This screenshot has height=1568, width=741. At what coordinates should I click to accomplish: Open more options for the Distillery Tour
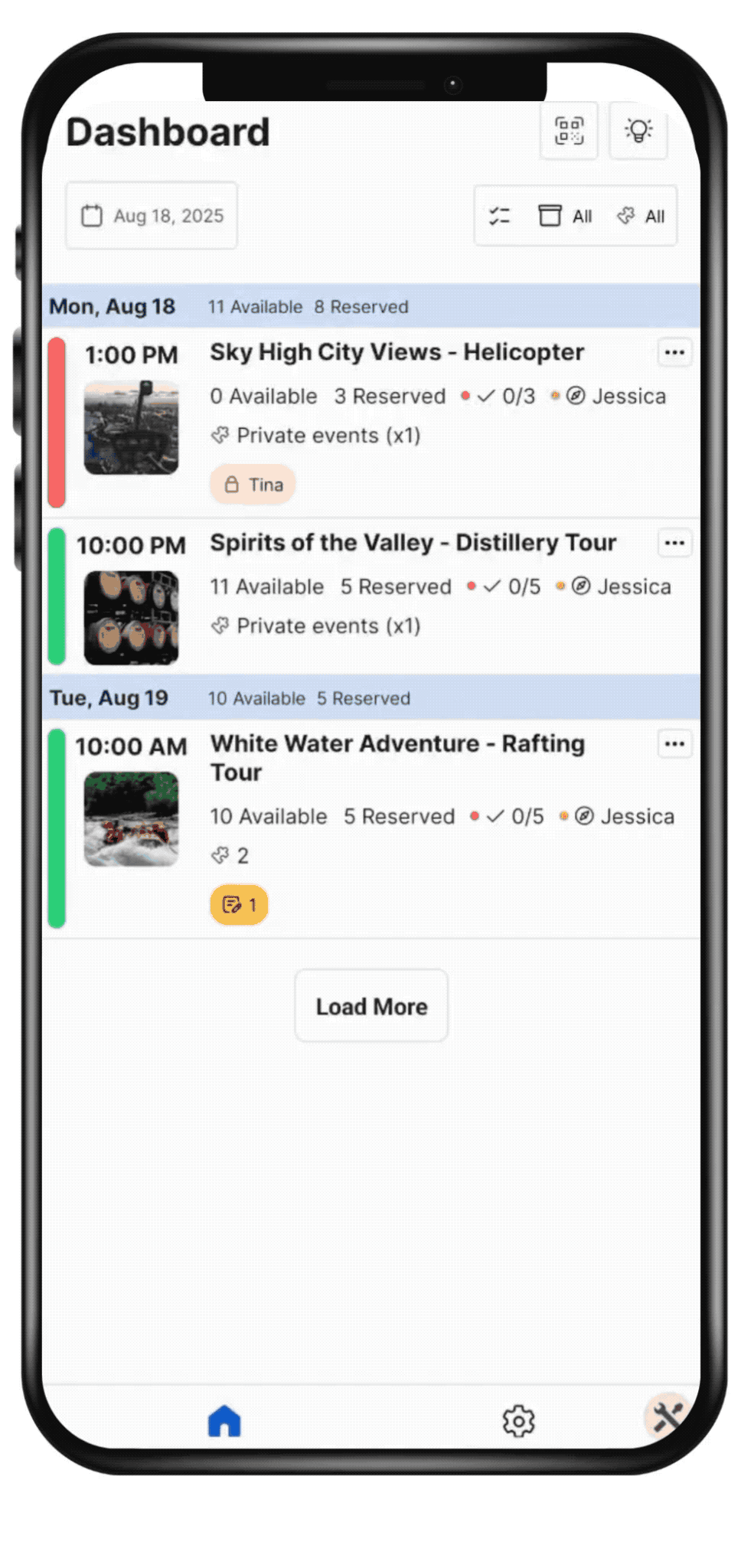674,544
